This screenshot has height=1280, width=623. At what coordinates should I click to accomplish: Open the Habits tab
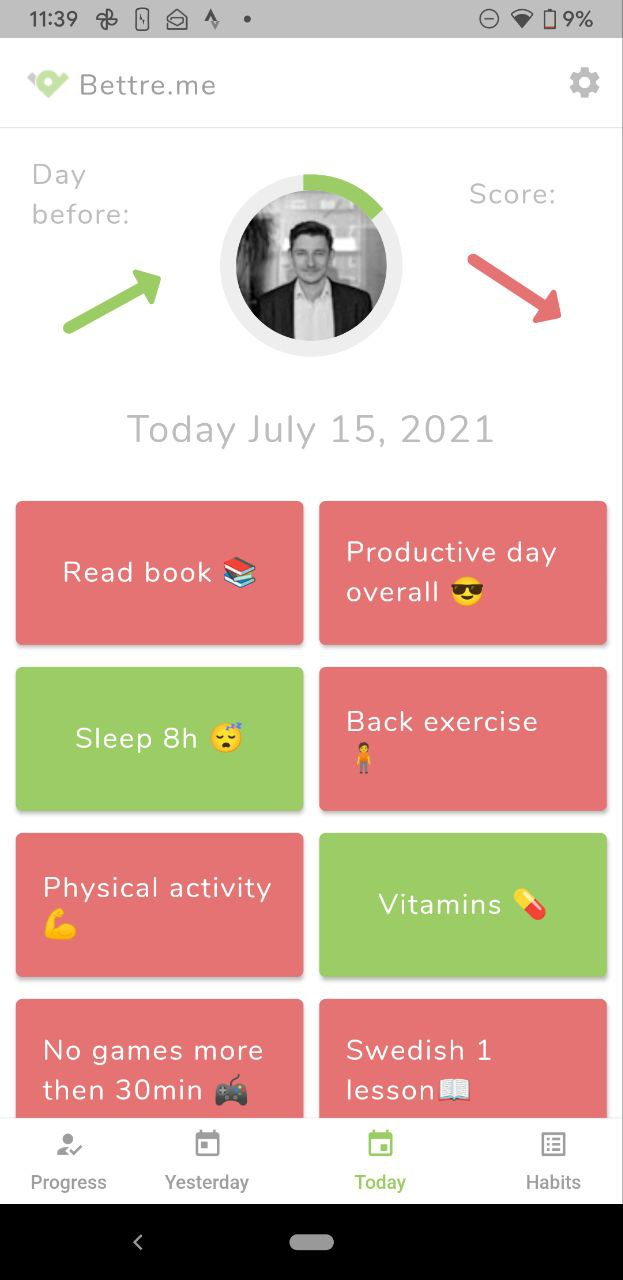(x=553, y=1161)
